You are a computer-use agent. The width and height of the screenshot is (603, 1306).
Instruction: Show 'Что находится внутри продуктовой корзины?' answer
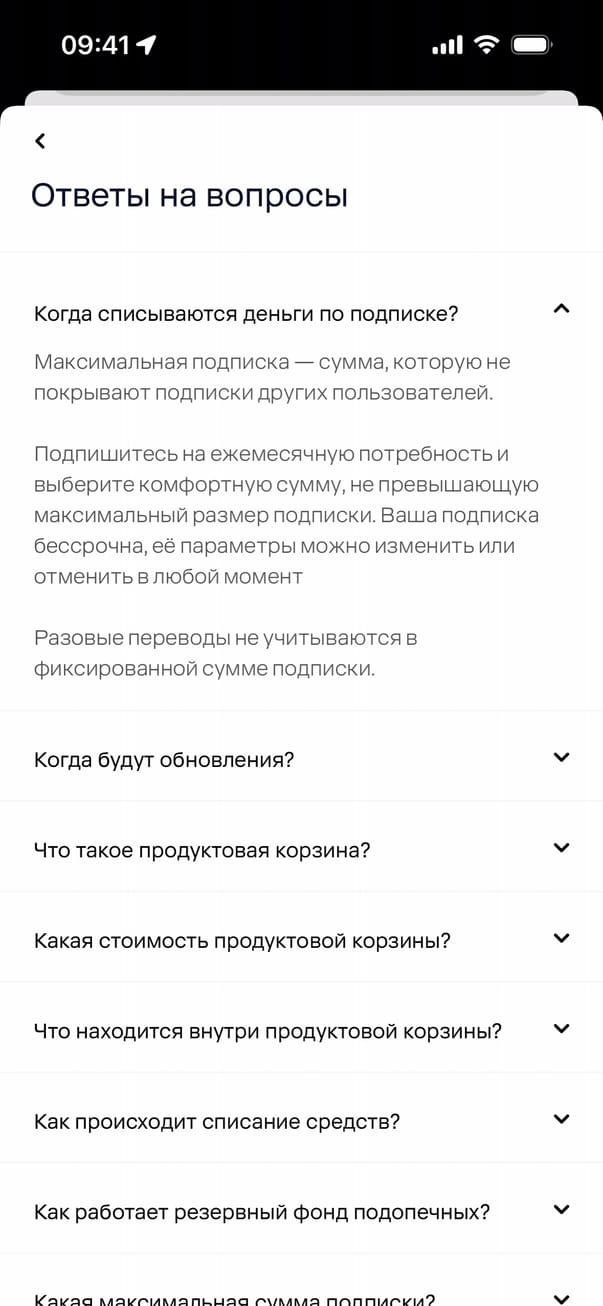click(561, 1029)
